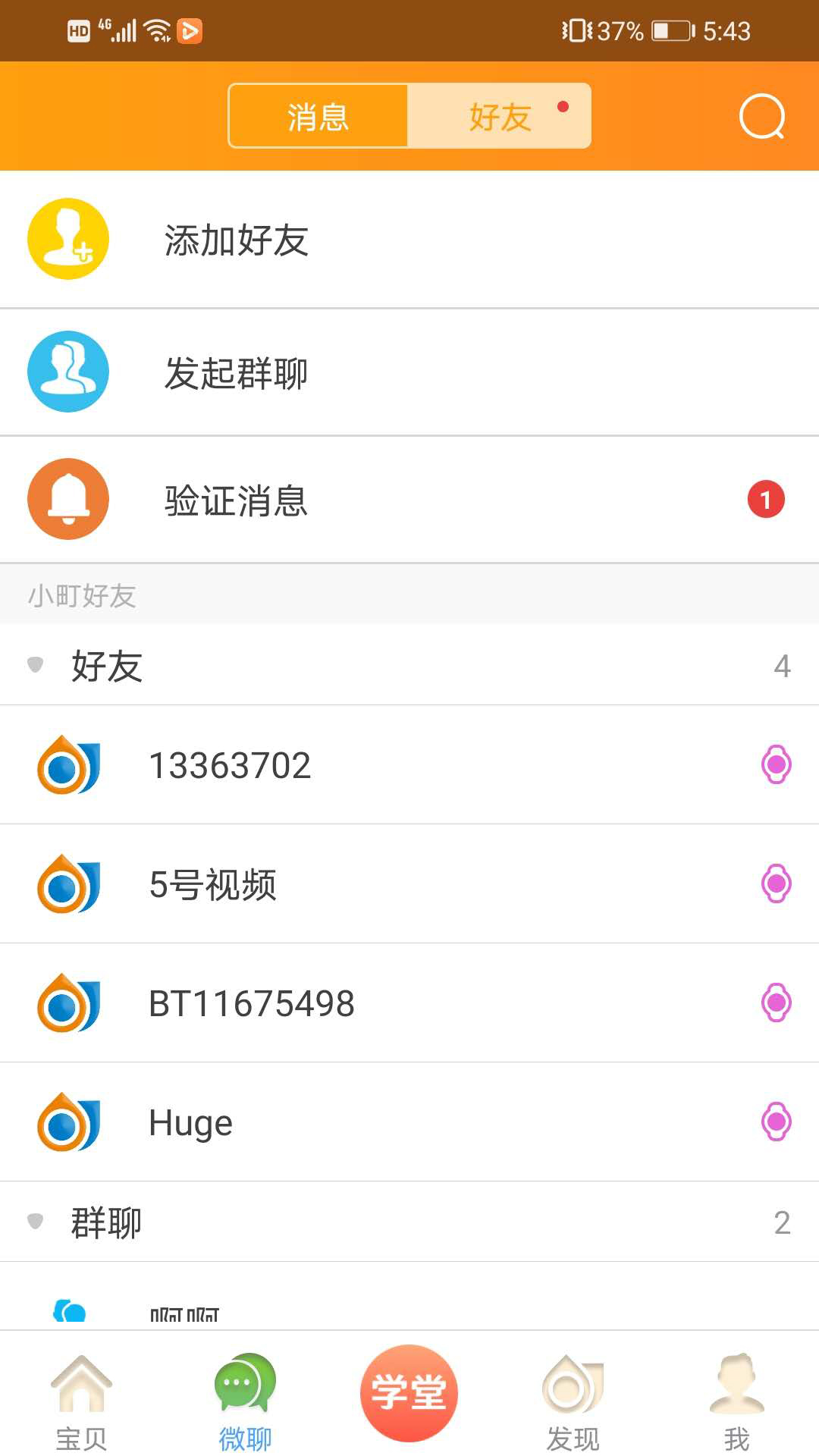
Task: Open friend 13363702
Action: coord(409,765)
